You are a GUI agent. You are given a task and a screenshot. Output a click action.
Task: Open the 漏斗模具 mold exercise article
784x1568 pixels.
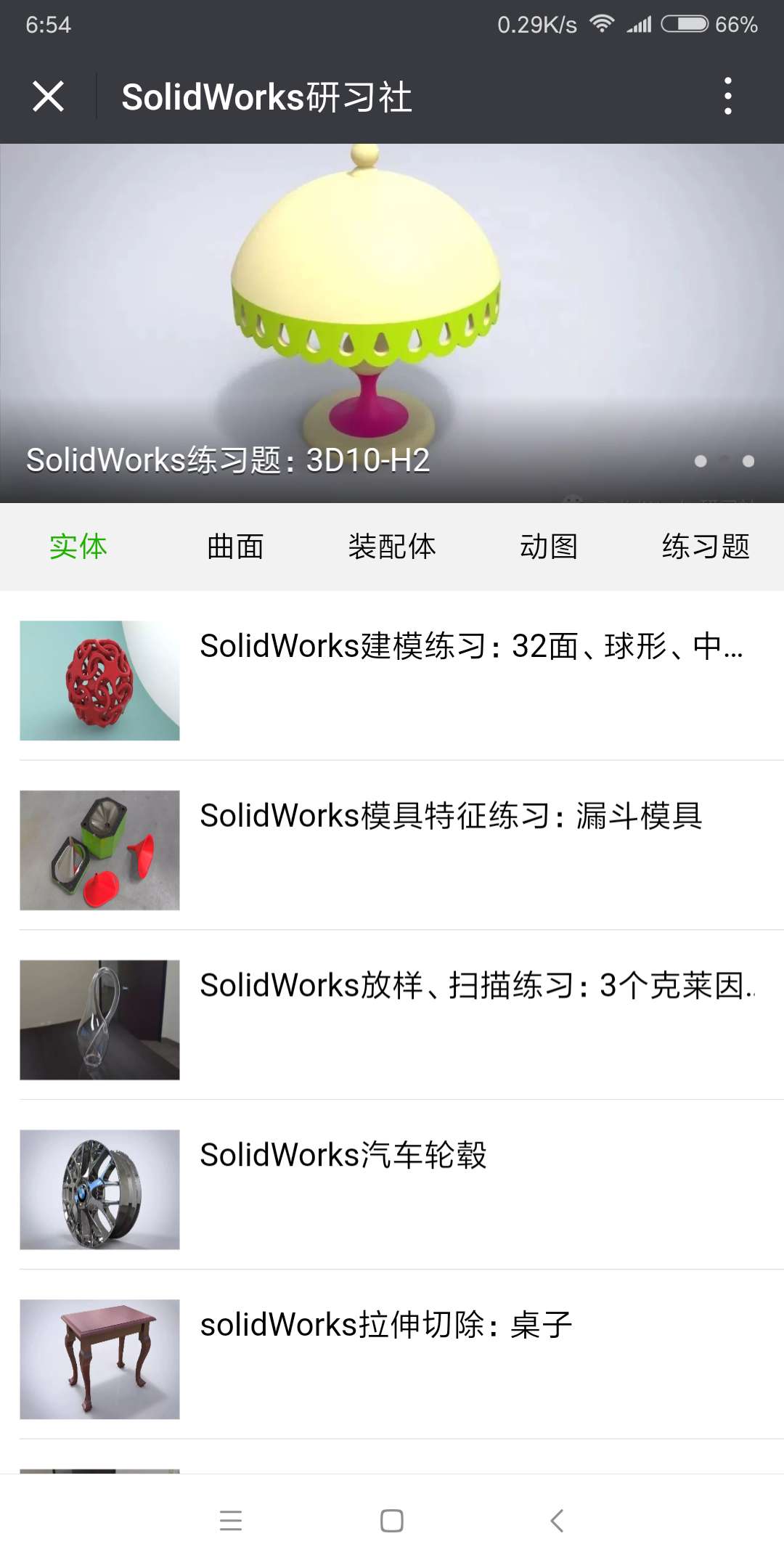(x=450, y=816)
